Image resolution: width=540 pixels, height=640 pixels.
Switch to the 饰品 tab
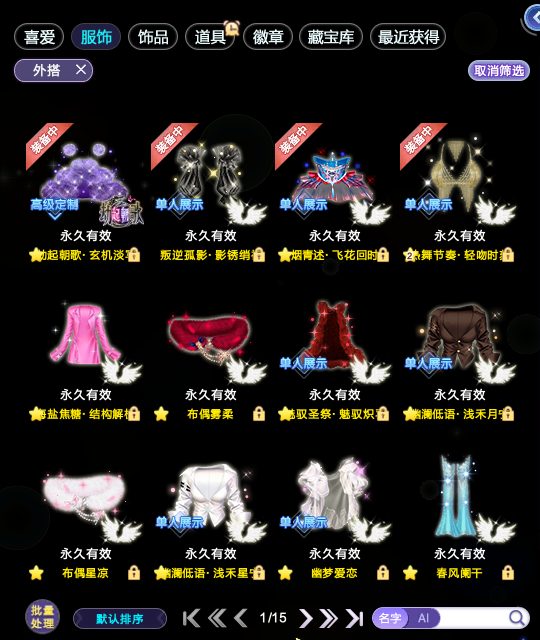click(x=153, y=37)
